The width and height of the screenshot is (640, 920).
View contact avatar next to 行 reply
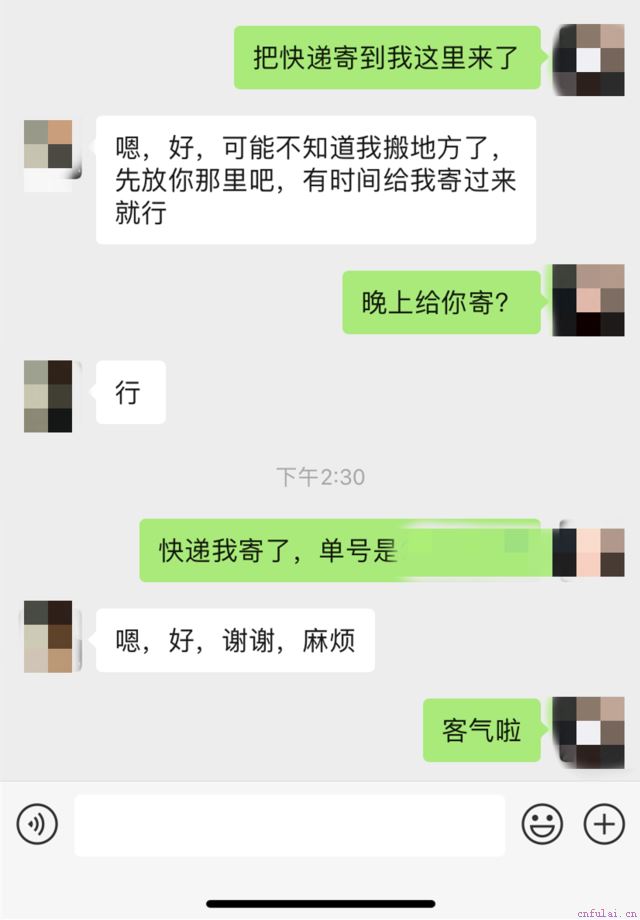click(x=48, y=396)
